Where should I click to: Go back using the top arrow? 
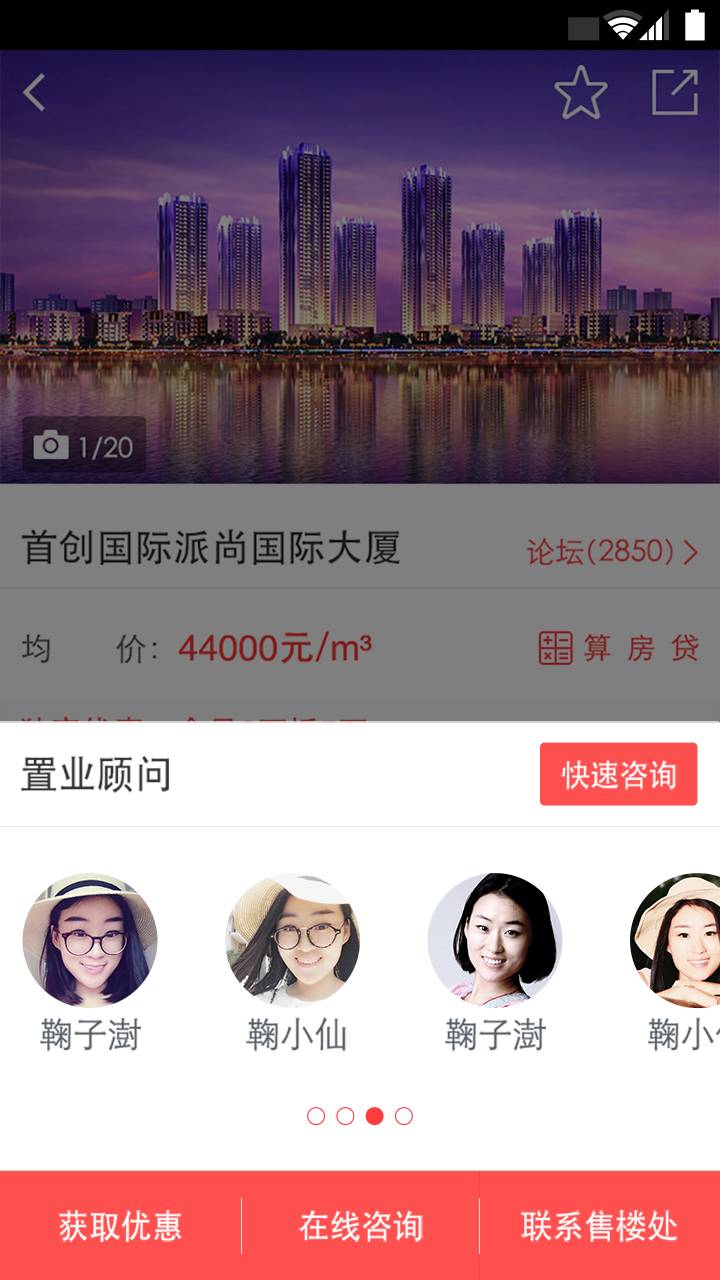(x=35, y=93)
